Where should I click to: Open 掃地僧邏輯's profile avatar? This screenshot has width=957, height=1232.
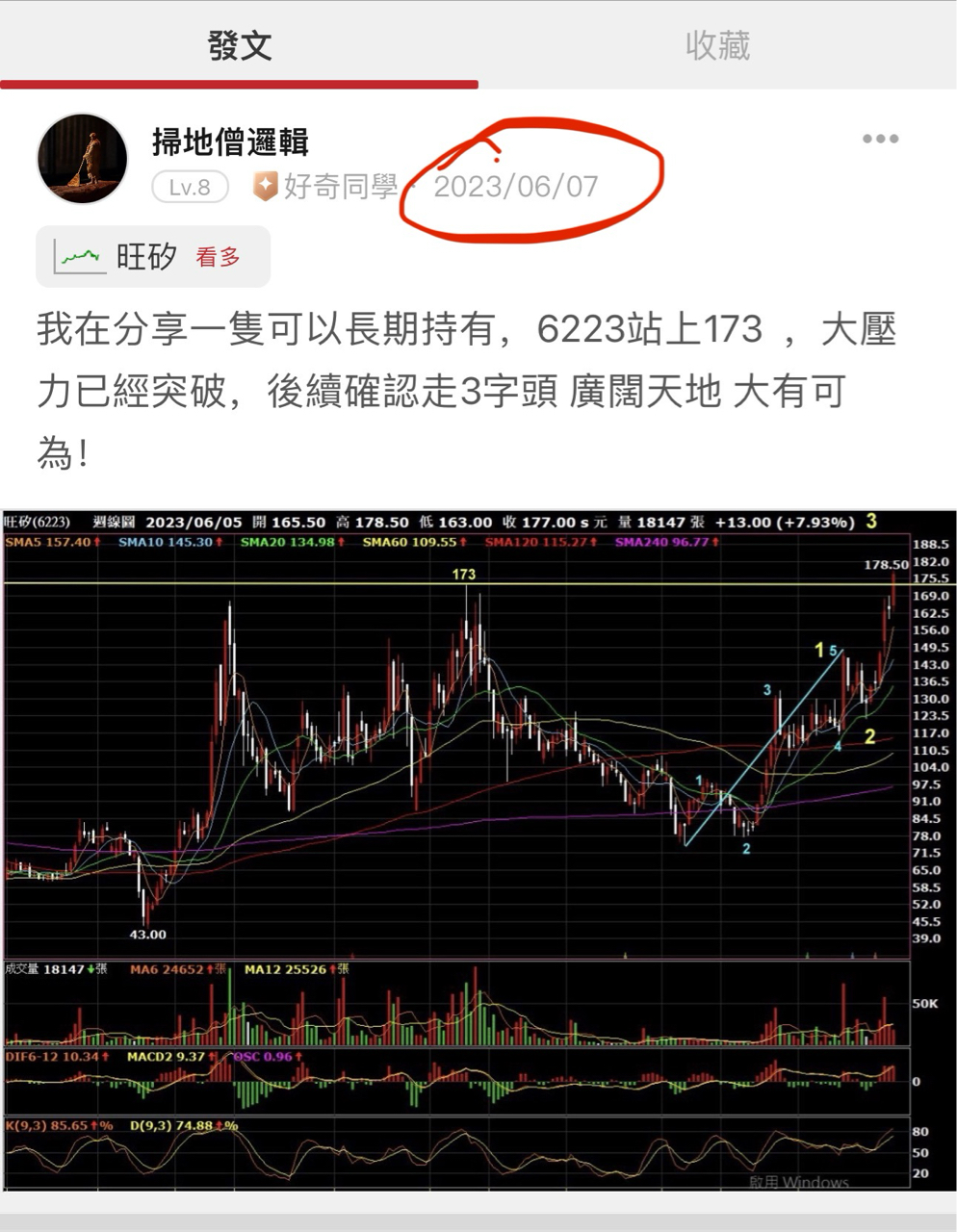(83, 159)
